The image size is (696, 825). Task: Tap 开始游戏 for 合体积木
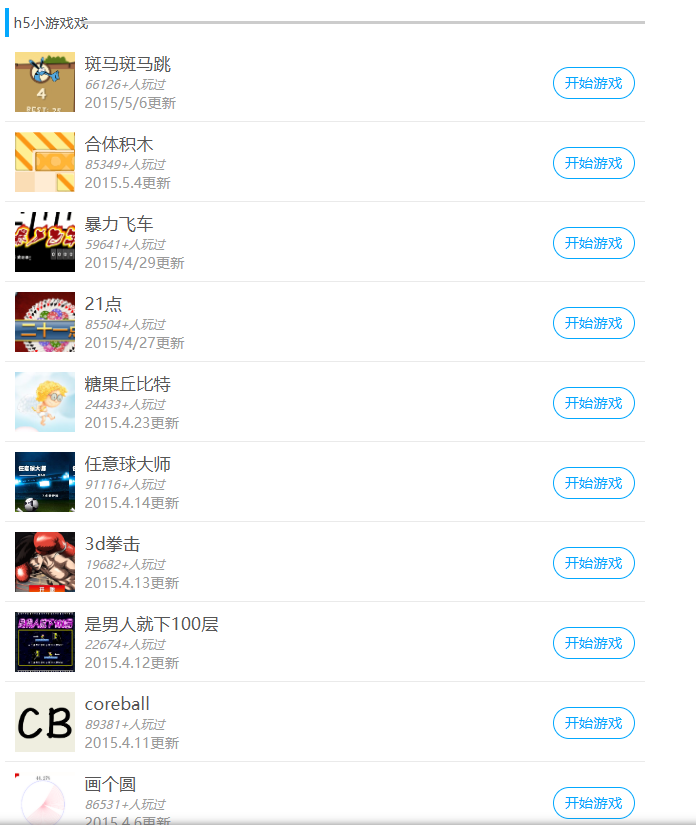coord(593,163)
